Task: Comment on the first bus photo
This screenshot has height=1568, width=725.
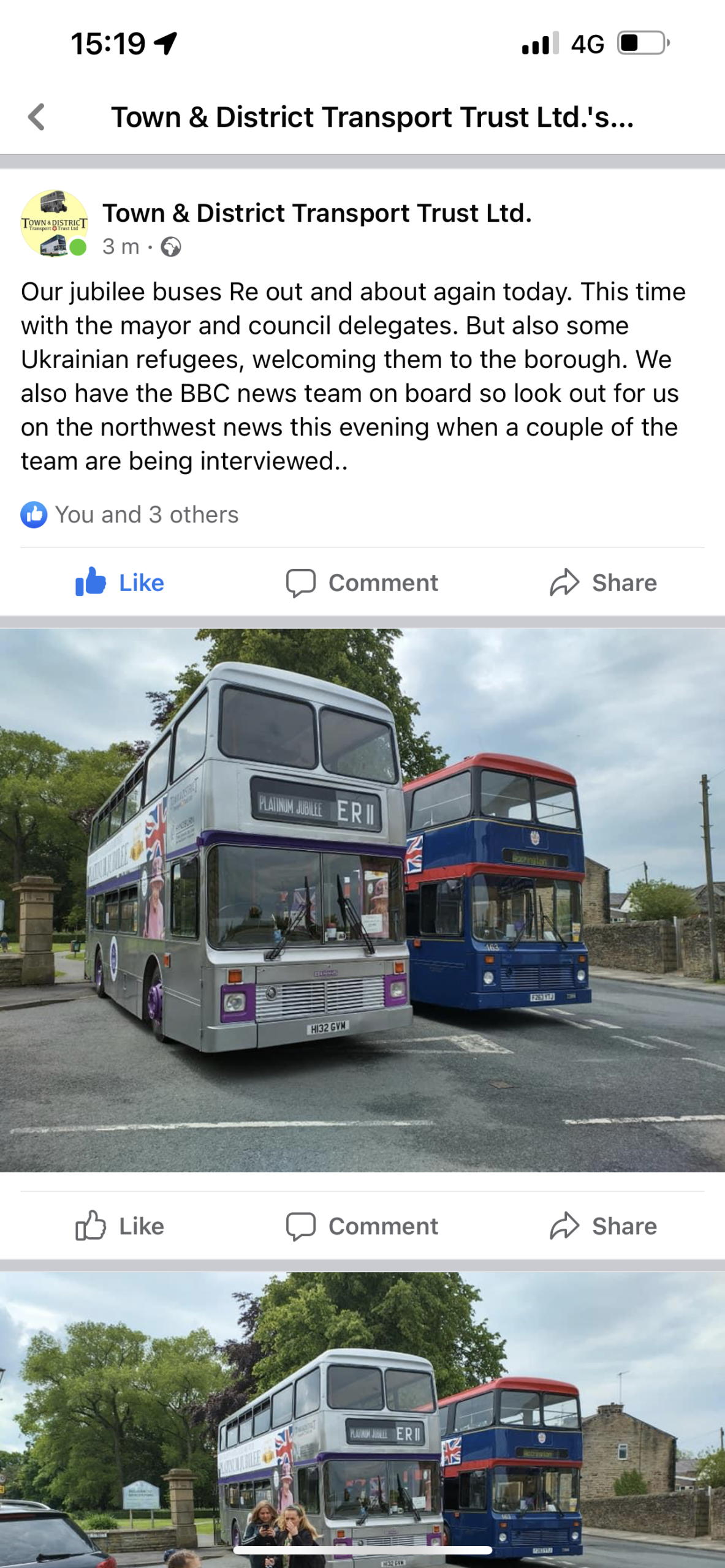Action: (362, 1226)
